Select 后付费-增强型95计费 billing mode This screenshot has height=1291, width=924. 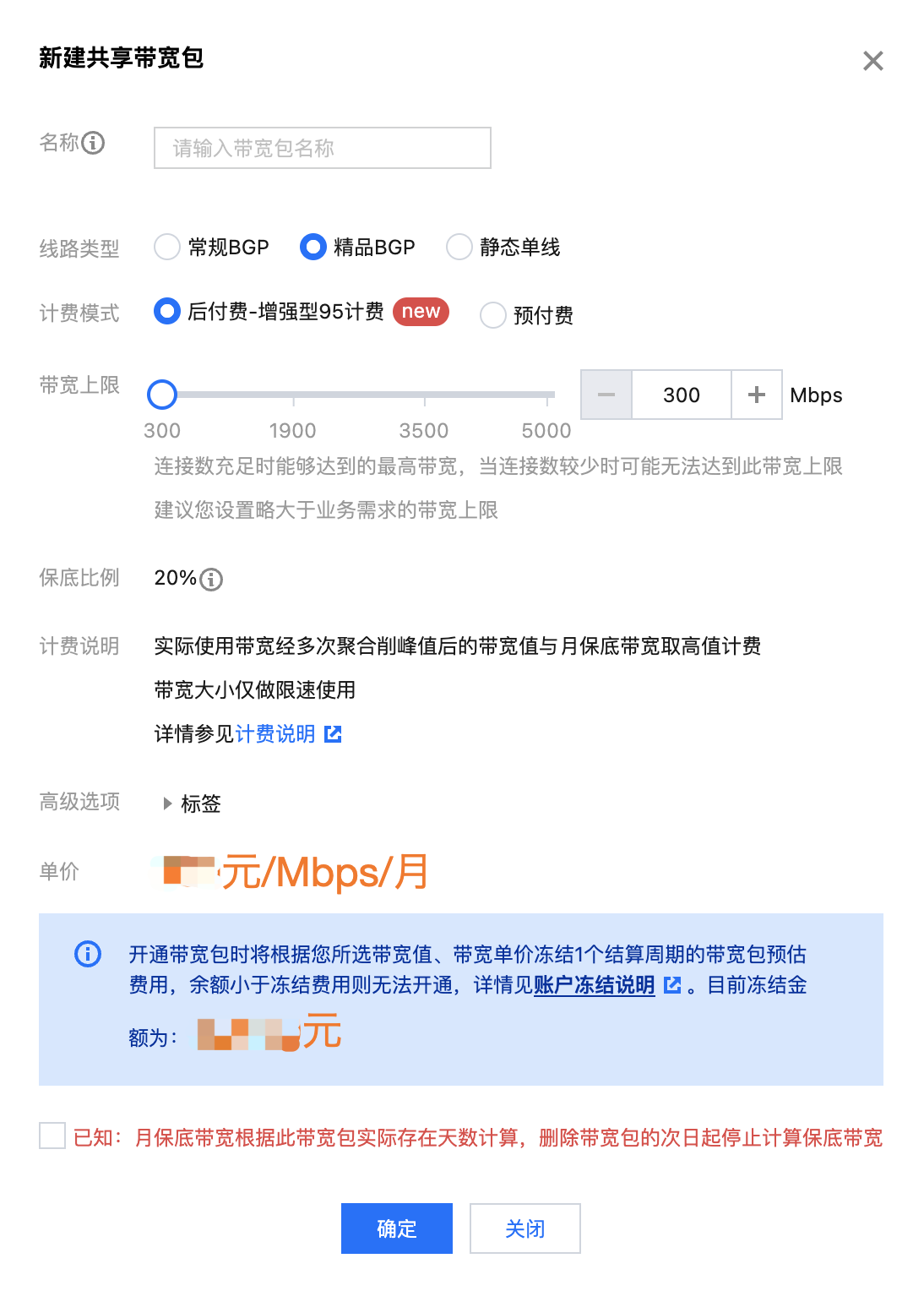167,312
